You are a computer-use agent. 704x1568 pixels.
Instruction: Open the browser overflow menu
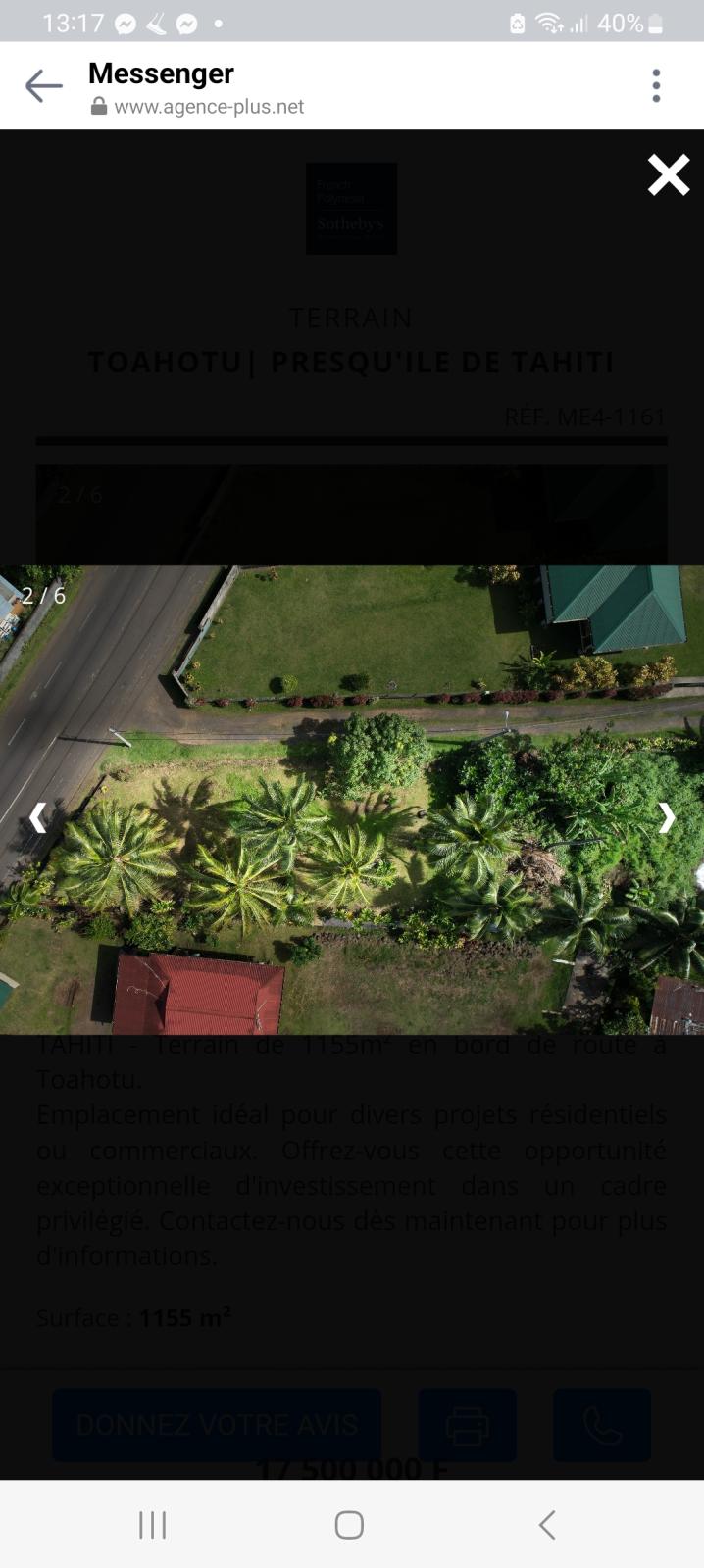tap(656, 86)
